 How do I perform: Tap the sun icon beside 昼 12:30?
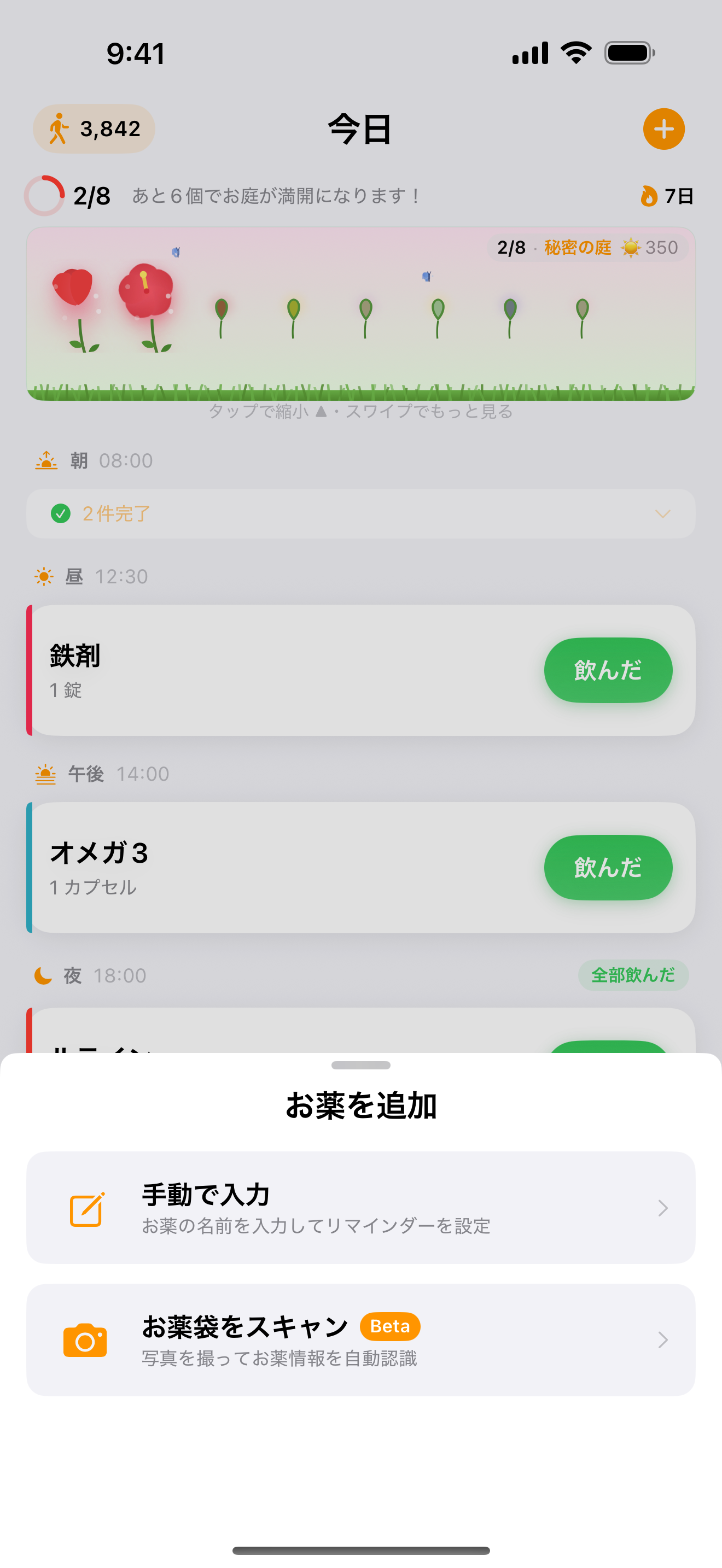click(x=45, y=575)
